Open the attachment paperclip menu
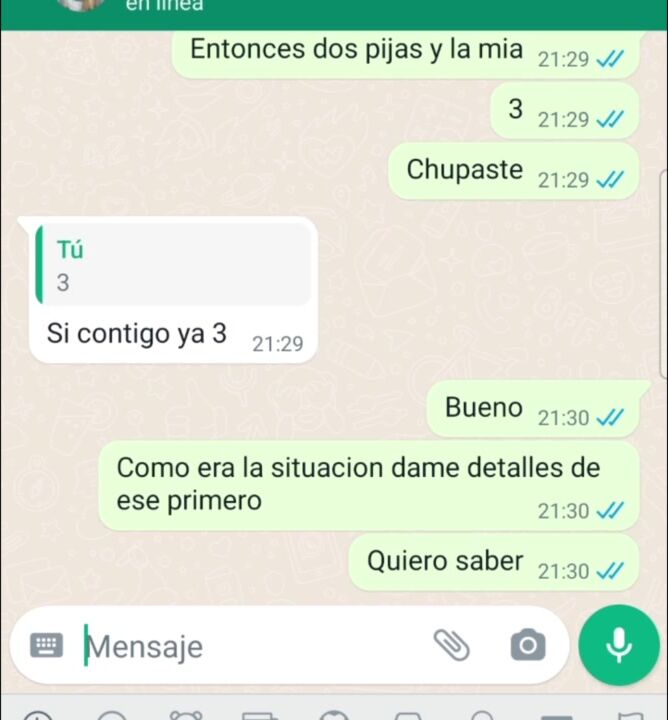This screenshot has width=668, height=720. point(452,646)
